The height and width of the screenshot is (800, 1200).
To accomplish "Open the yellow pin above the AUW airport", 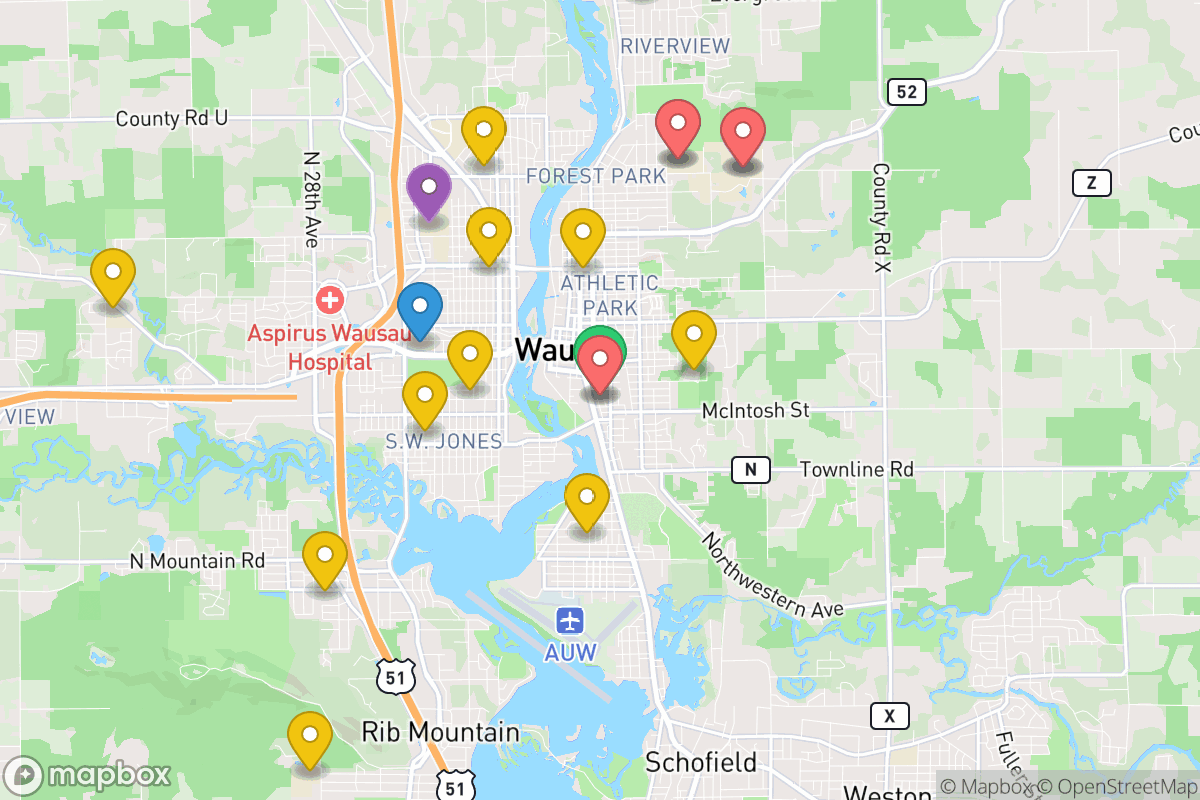I will pyautogui.click(x=586, y=498).
